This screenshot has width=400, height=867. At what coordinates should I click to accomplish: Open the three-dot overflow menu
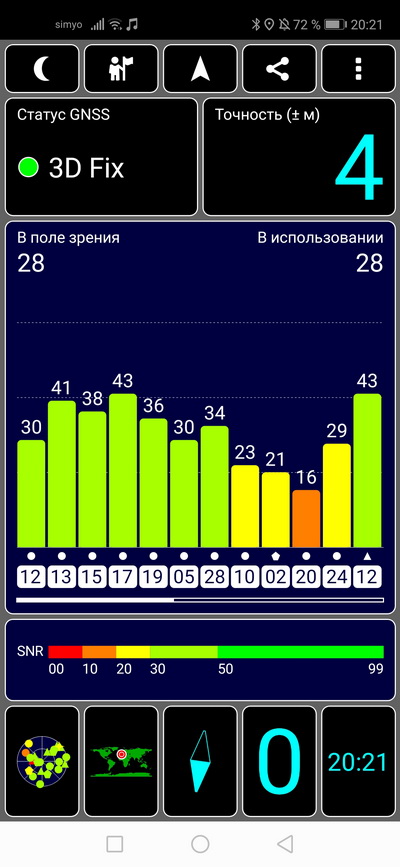tap(358, 69)
